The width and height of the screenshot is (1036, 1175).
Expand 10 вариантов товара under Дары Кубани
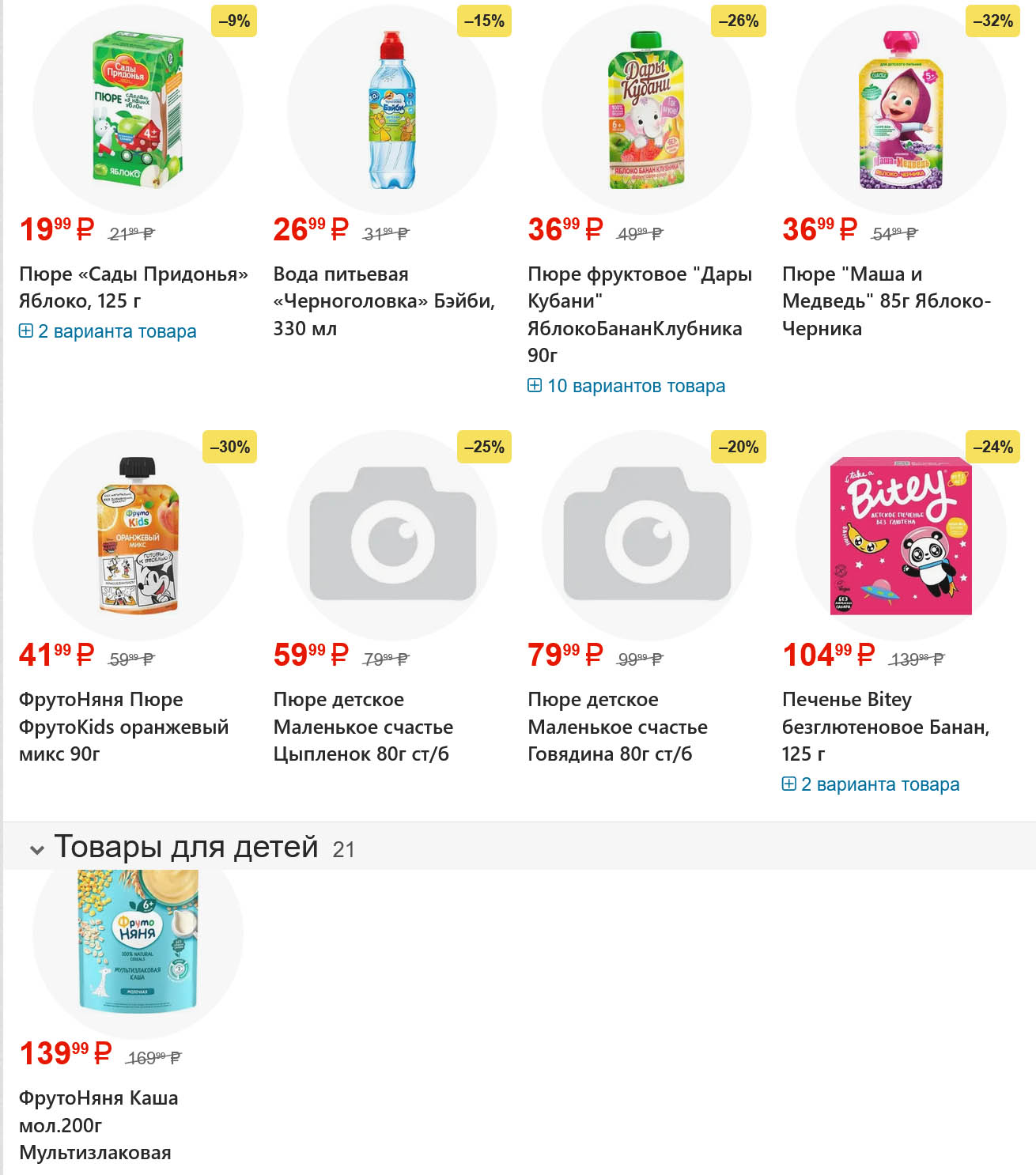tap(635, 386)
